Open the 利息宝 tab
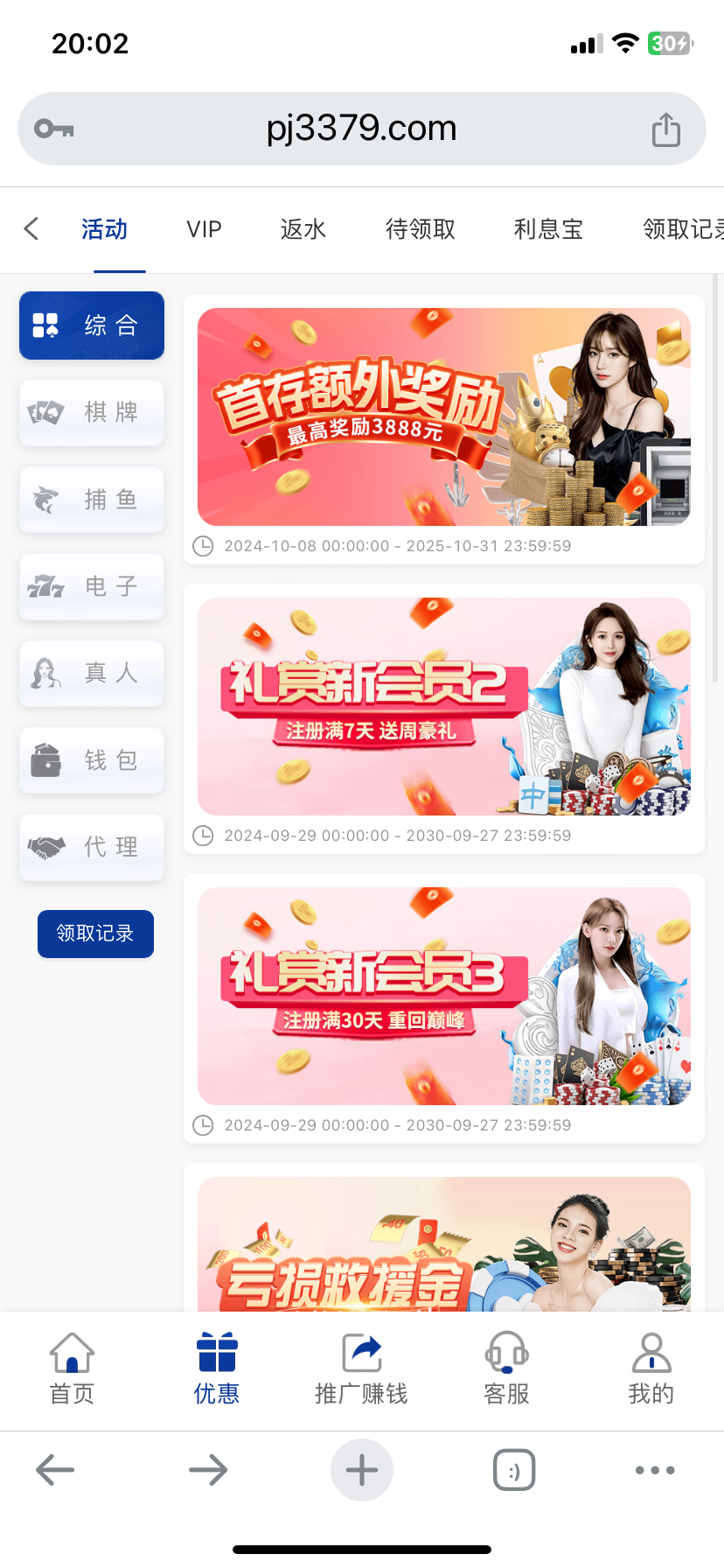 [548, 229]
